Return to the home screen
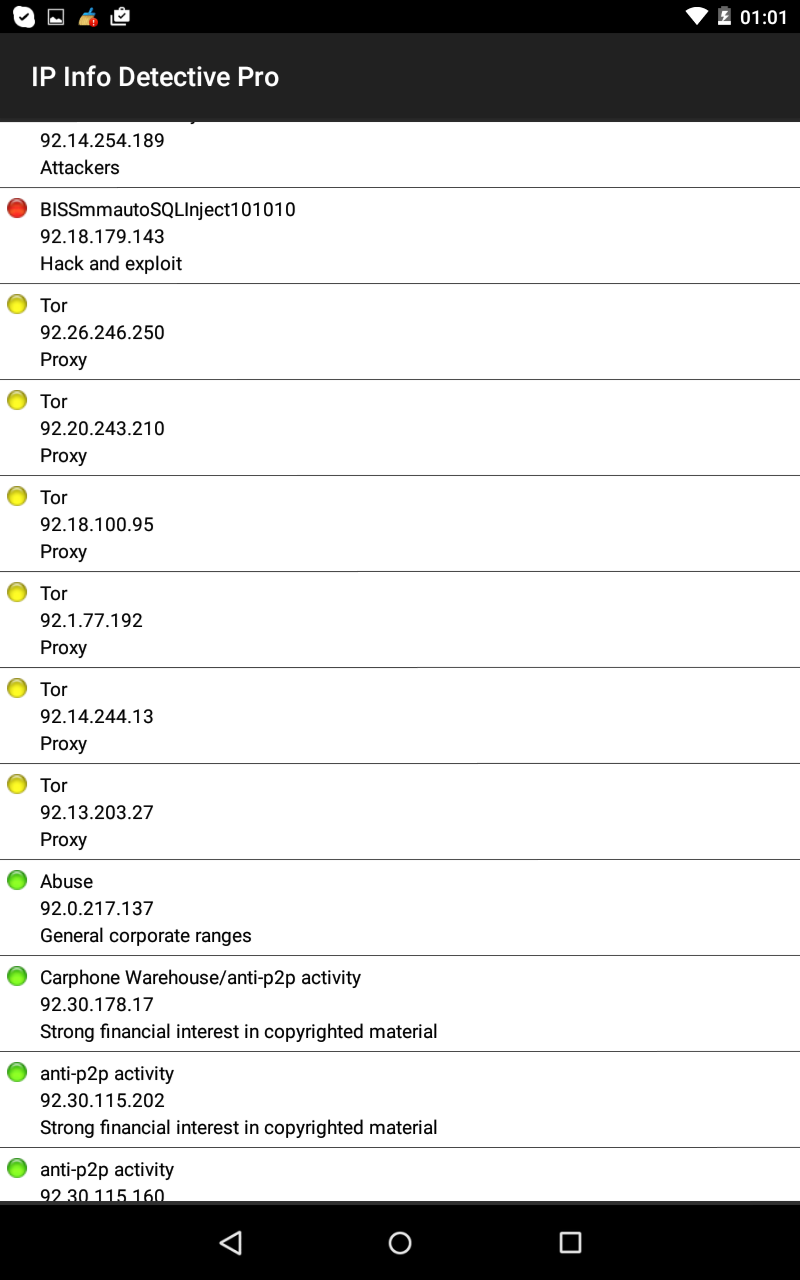Screen dimensions: 800x1280 coord(400,1242)
